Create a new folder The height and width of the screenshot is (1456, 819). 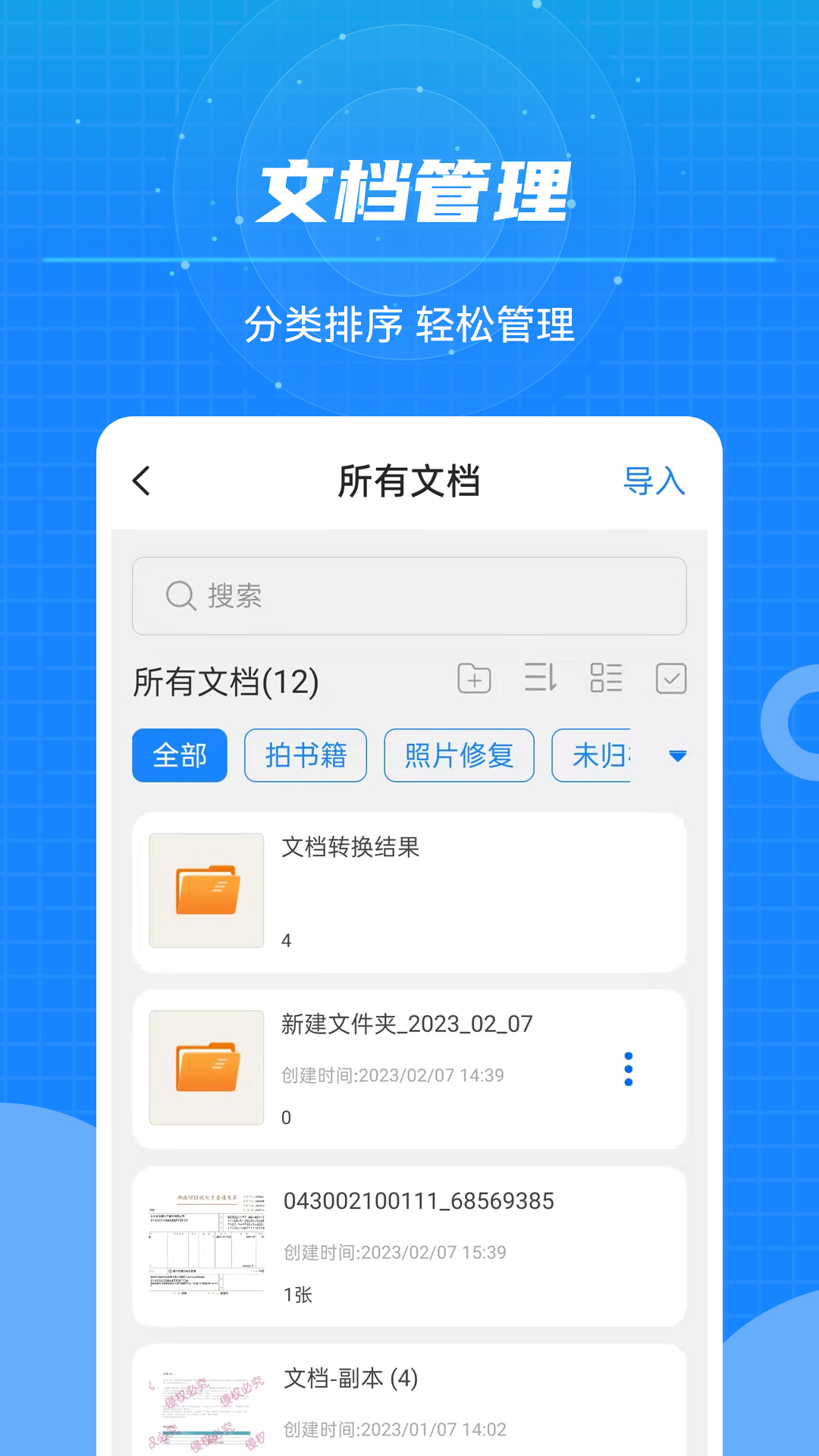click(x=474, y=679)
